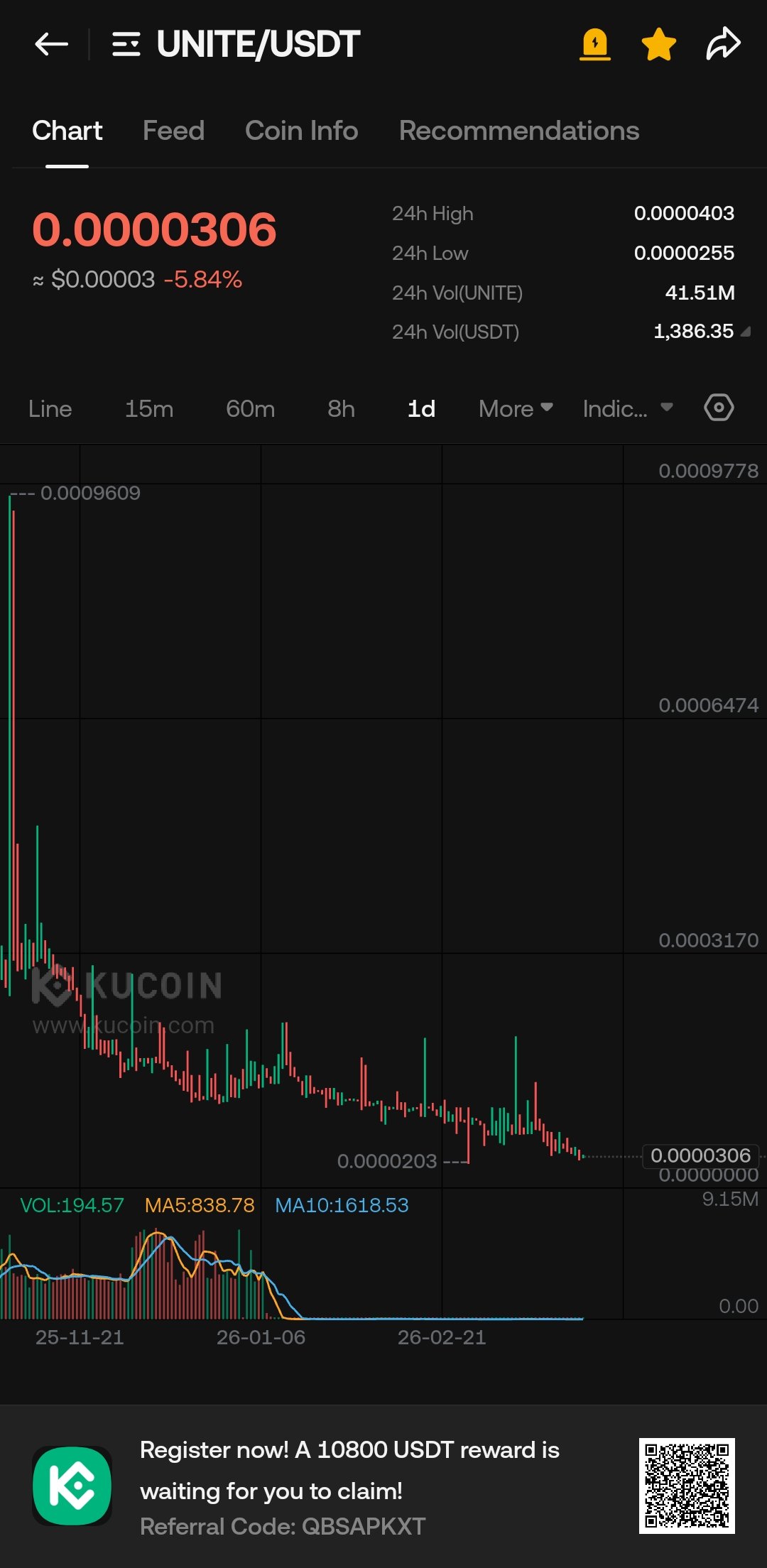The image size is (767, 1568).
Task: Select the 1d interval
Action: coord(421,408)
